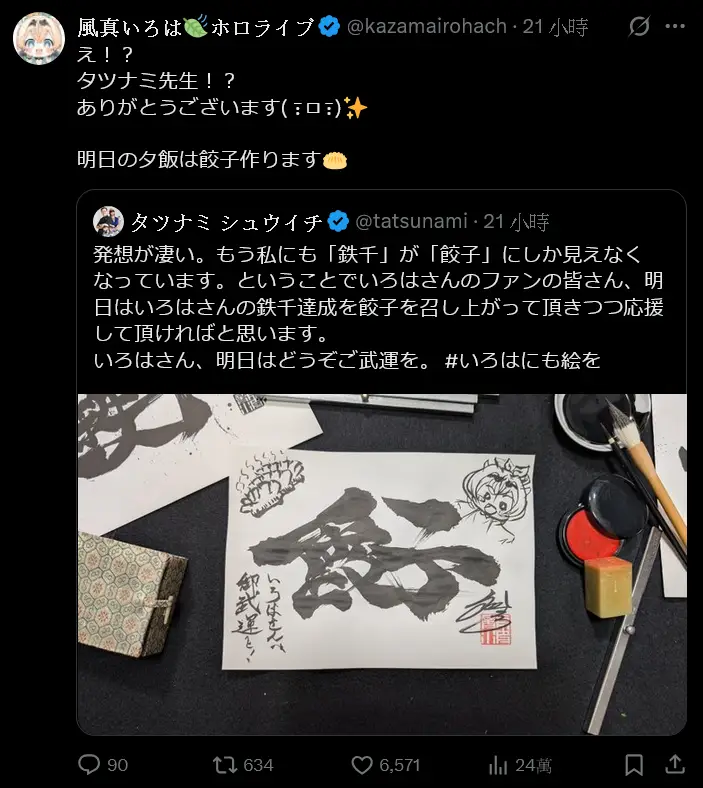Open the @kazamairohach profile handle
This screenshot has height=788, width=703.
click(x=427, y=27)
